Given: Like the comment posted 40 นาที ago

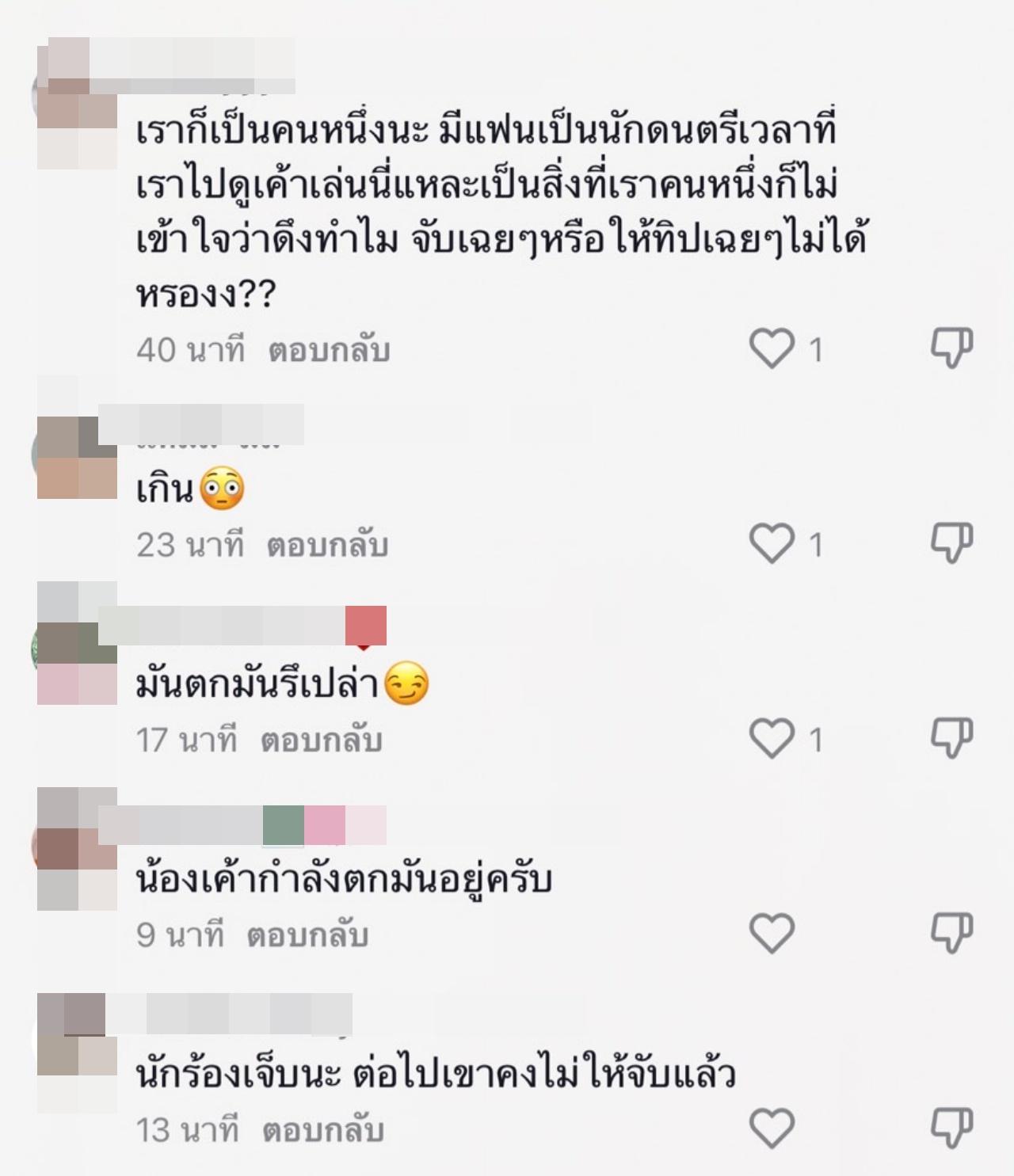Looking at the screenshot, I should [772, 349].
